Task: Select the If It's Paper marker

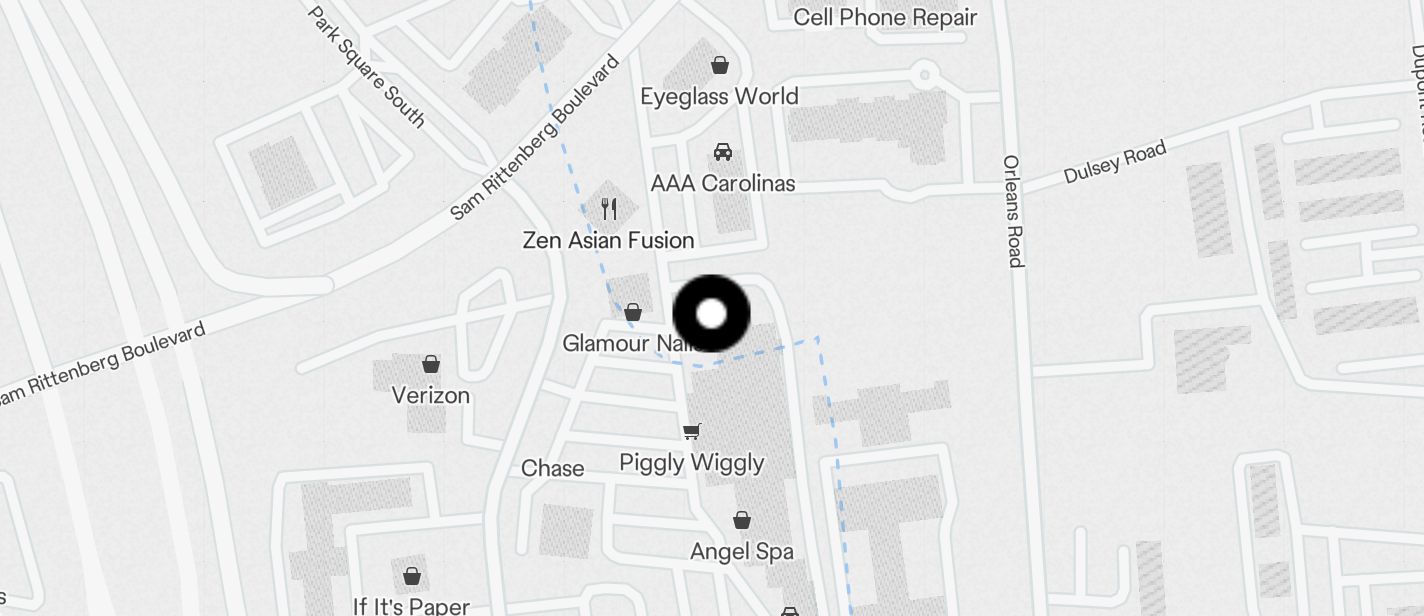Action: tap(411, 576)
